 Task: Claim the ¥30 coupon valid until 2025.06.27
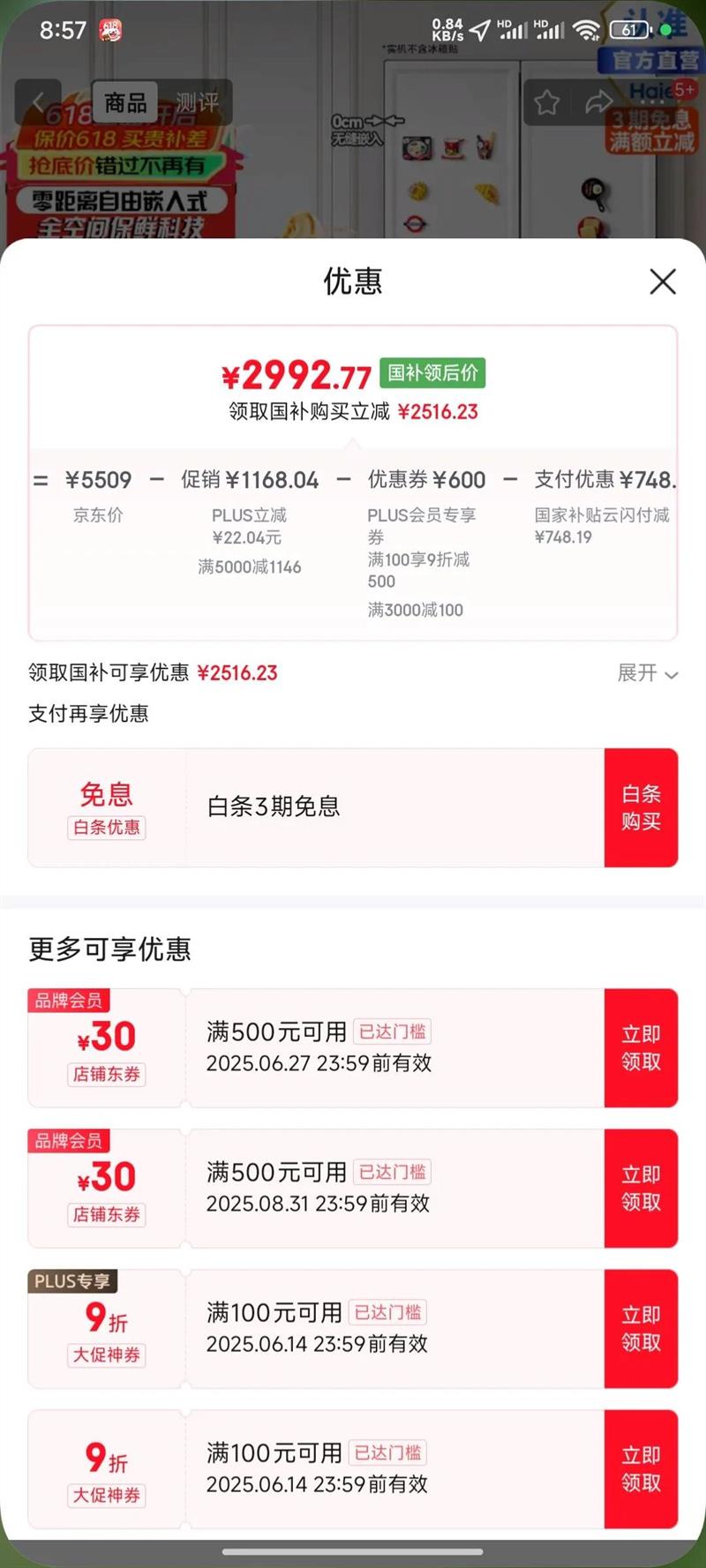[641, 1047]
